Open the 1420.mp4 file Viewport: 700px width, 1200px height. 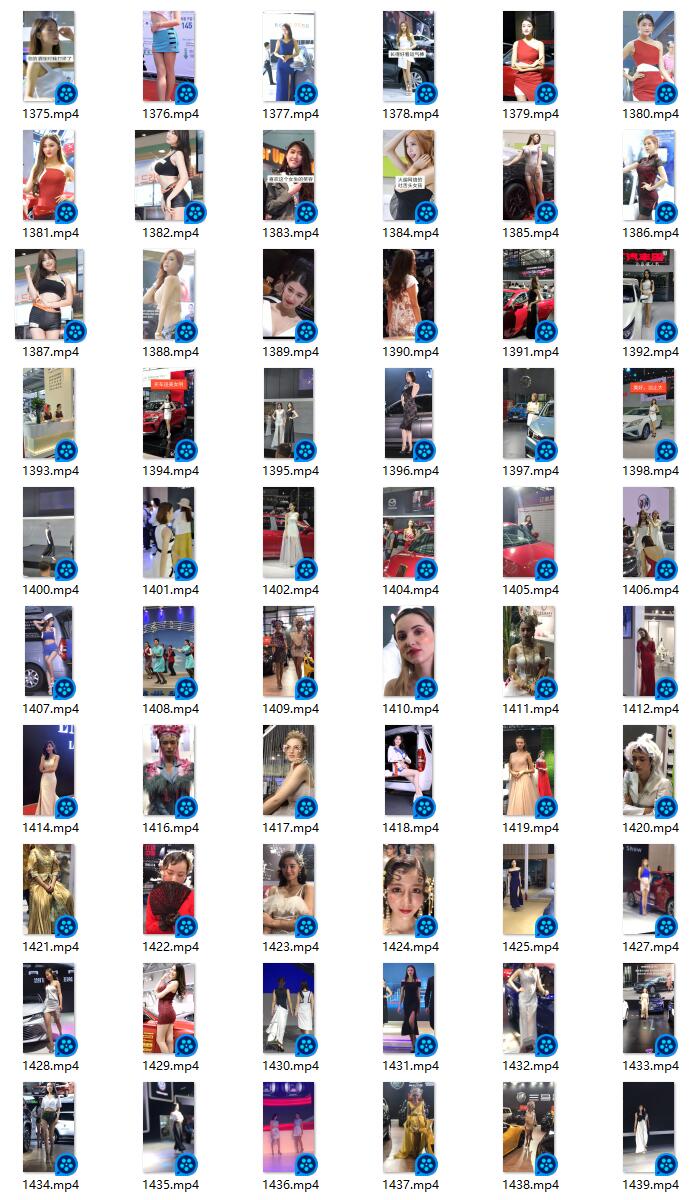click(649, 771)
